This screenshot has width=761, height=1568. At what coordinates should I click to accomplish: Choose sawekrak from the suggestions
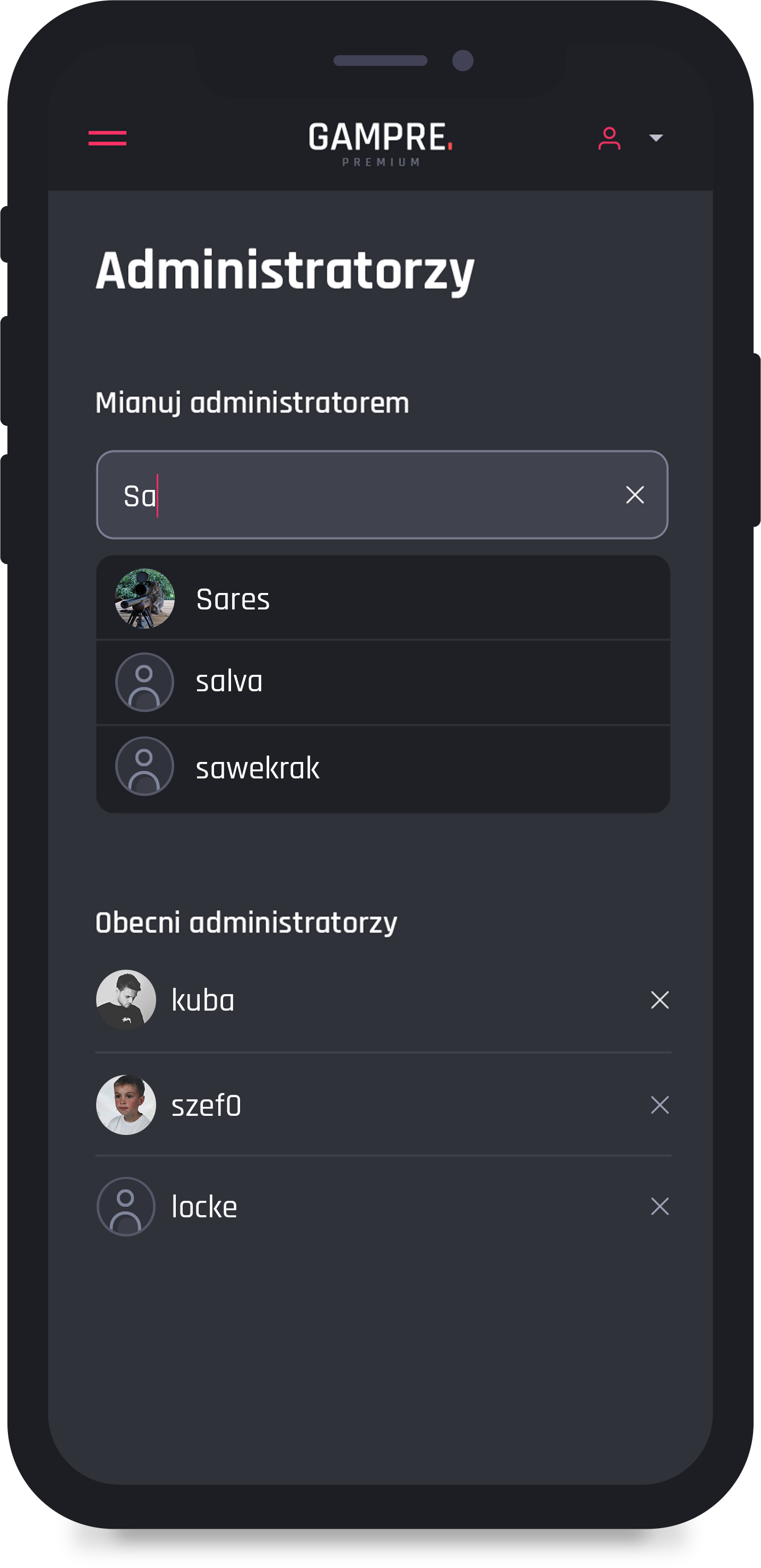pos(383,768)
